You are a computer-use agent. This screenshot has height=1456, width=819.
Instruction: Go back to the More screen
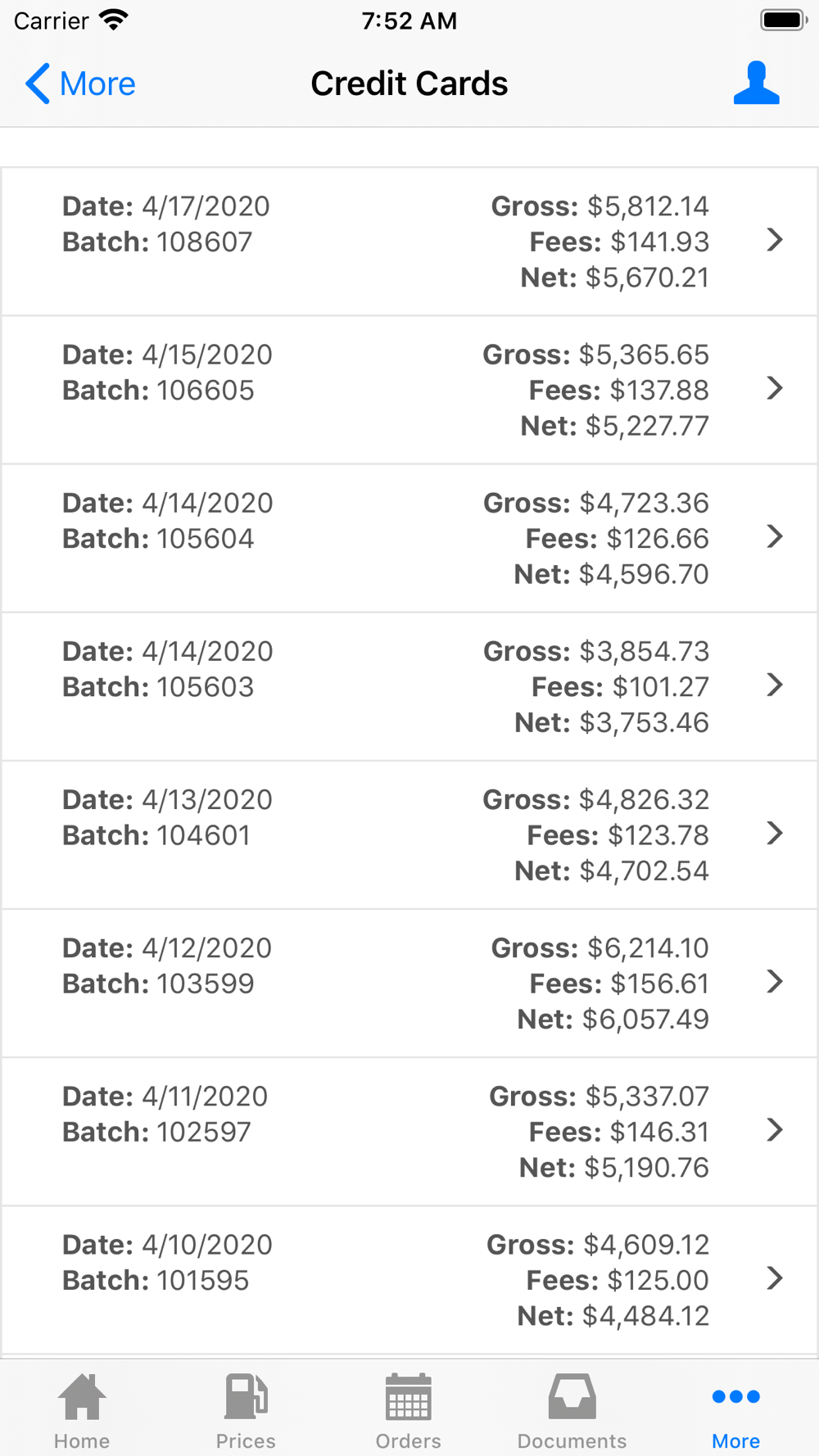(80, 84)
